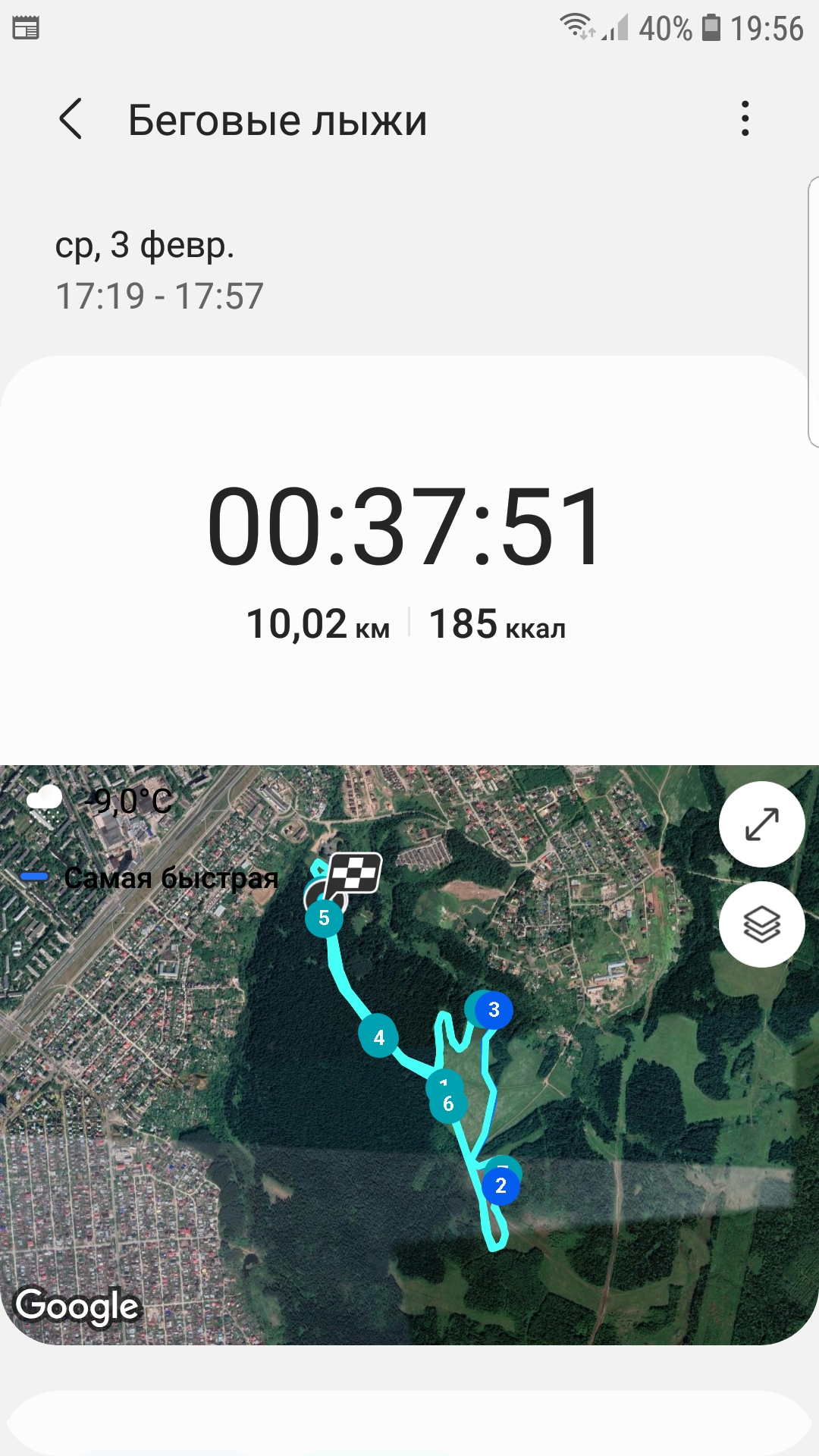This screenshot has width=819, height=1456.
Task: Go back from Беговые лыжи screen
Action: pos(71,119)
